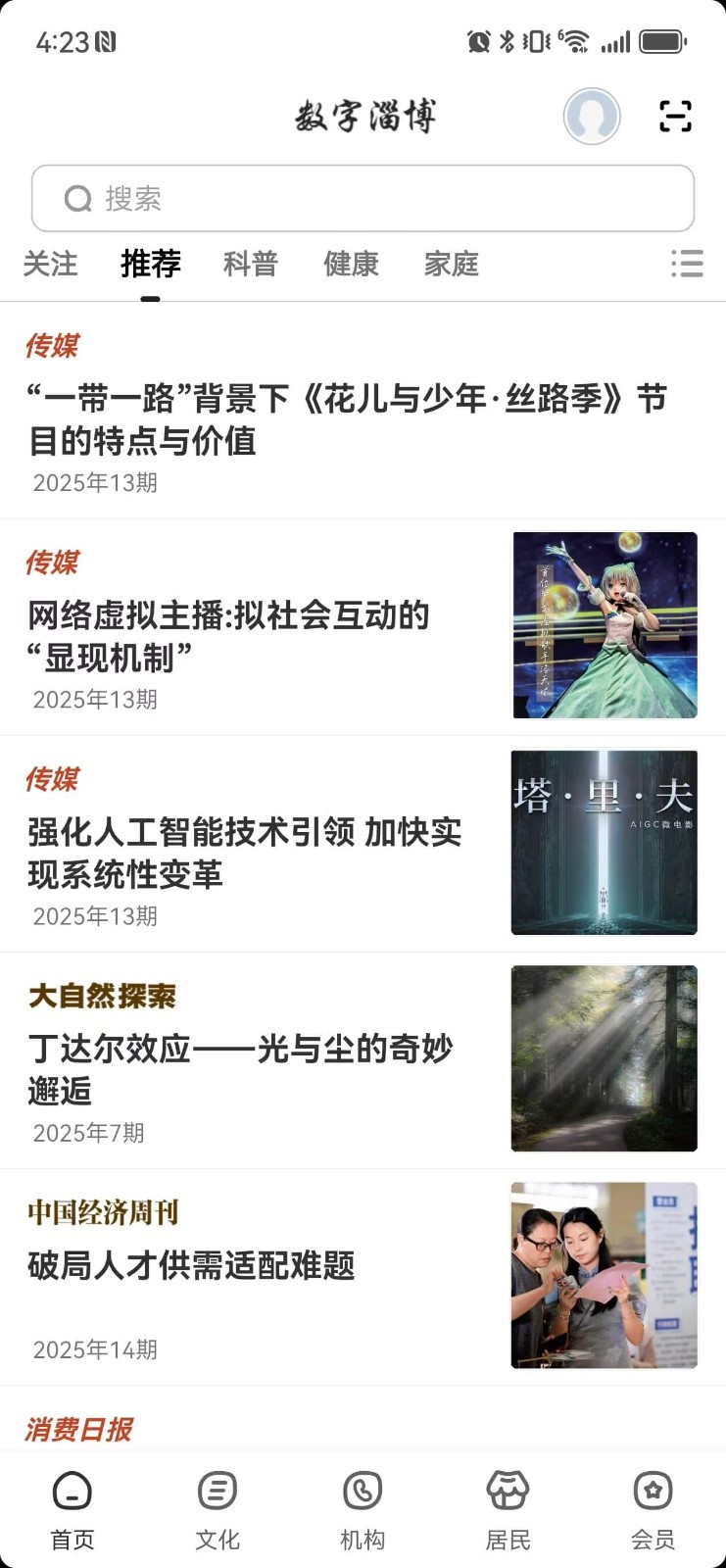Screen dimensions: 726x1568
Task: Open the channel list menu icon
Action: point(687,263)
